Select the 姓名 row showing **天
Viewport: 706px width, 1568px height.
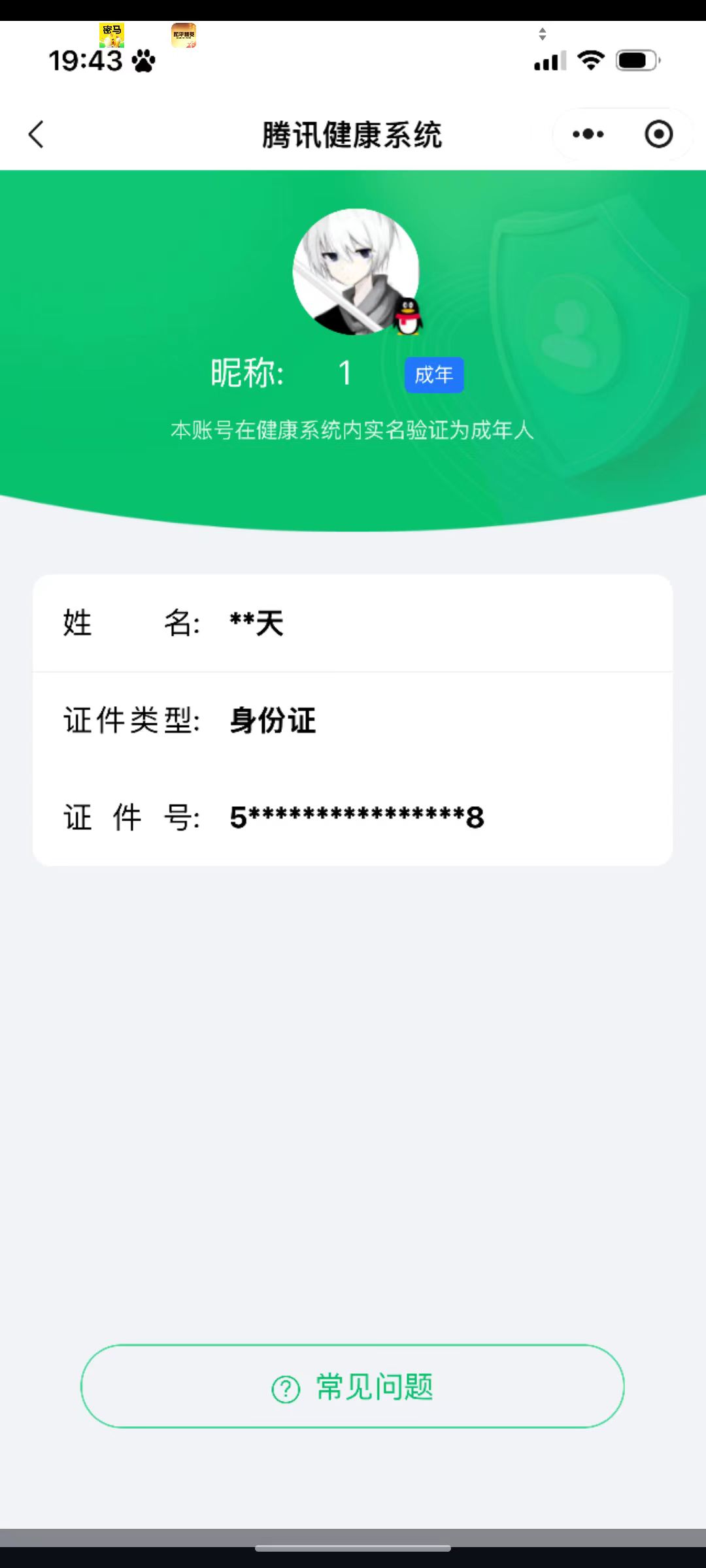click(x=353, y=623)
